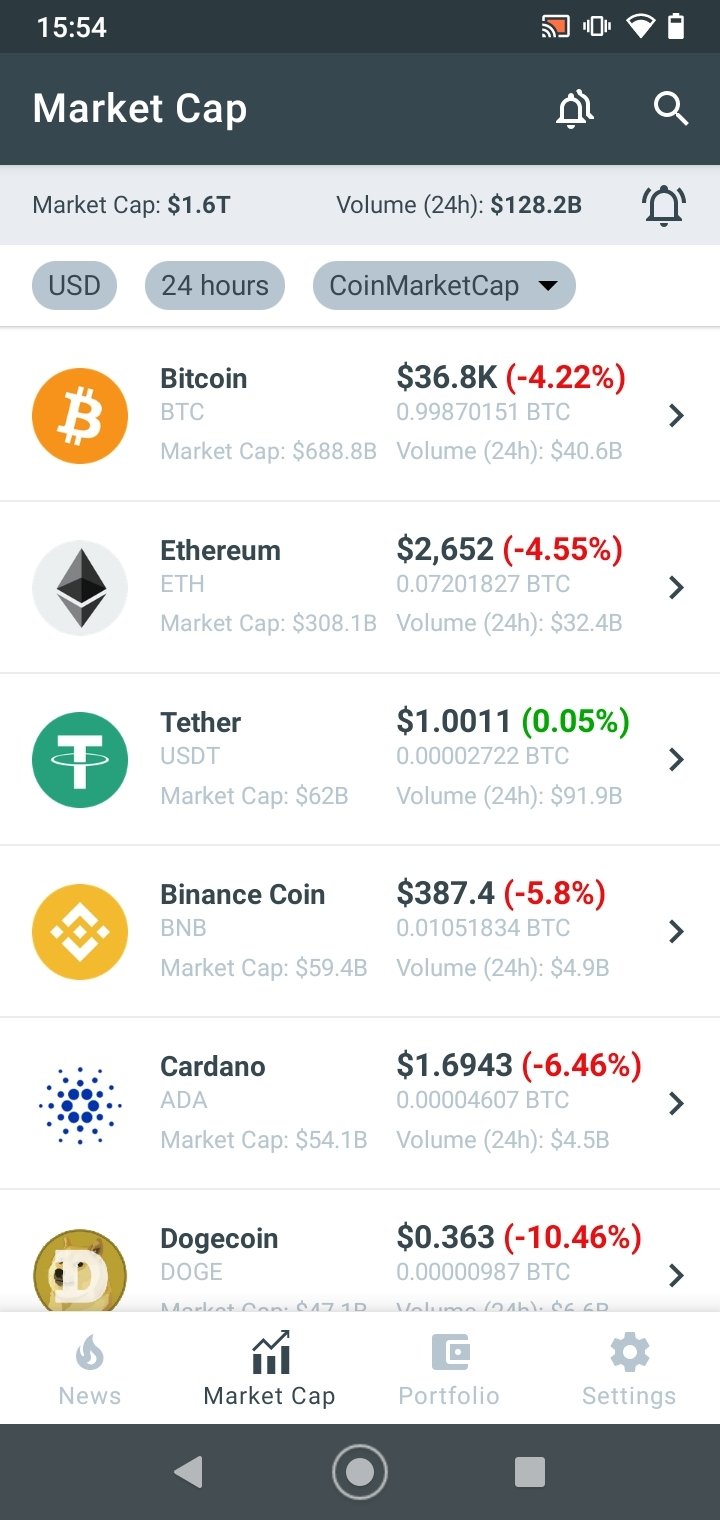Expand the CoinMarketCap dropdown
720x1520 pixels.
444,285
